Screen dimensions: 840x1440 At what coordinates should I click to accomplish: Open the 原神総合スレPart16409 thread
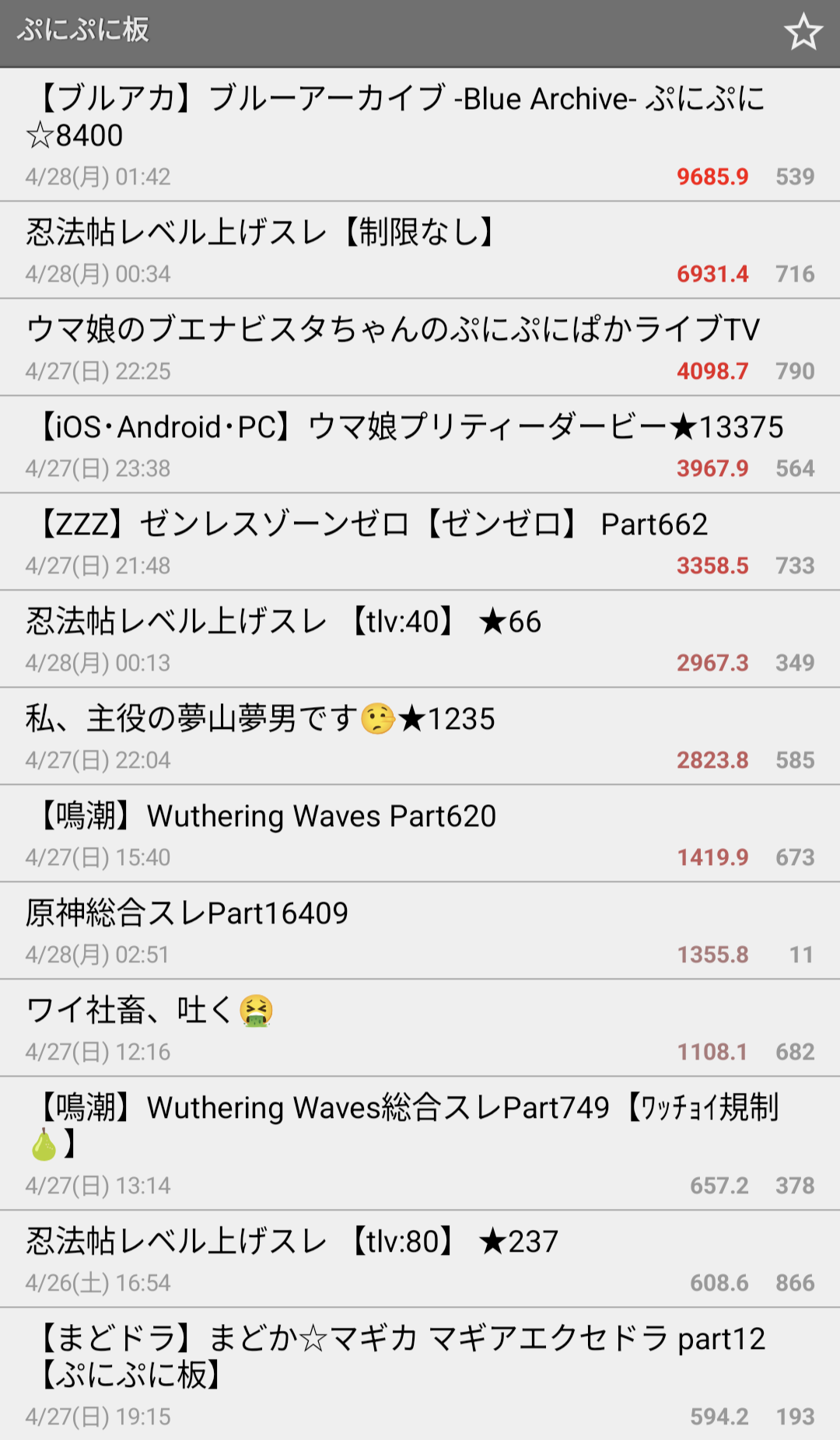(420, 931)
